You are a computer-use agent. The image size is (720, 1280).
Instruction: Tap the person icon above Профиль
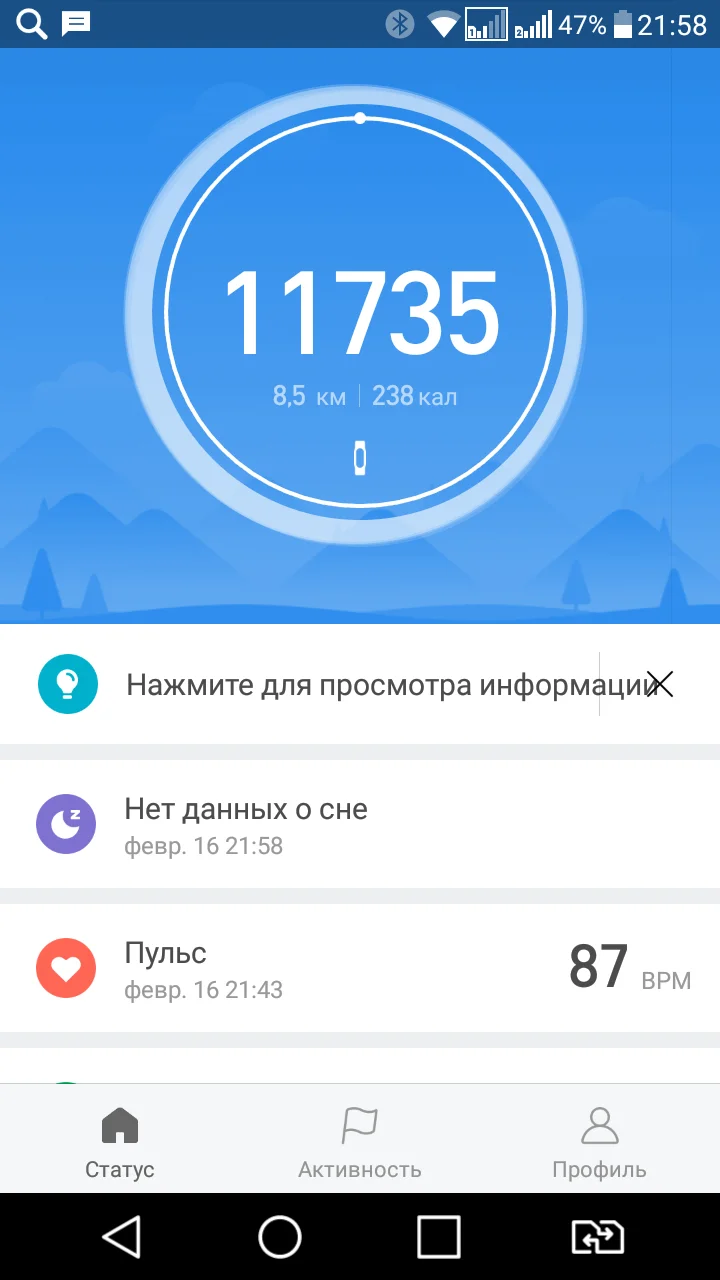pyautogui.click(x=598, y=1125)
